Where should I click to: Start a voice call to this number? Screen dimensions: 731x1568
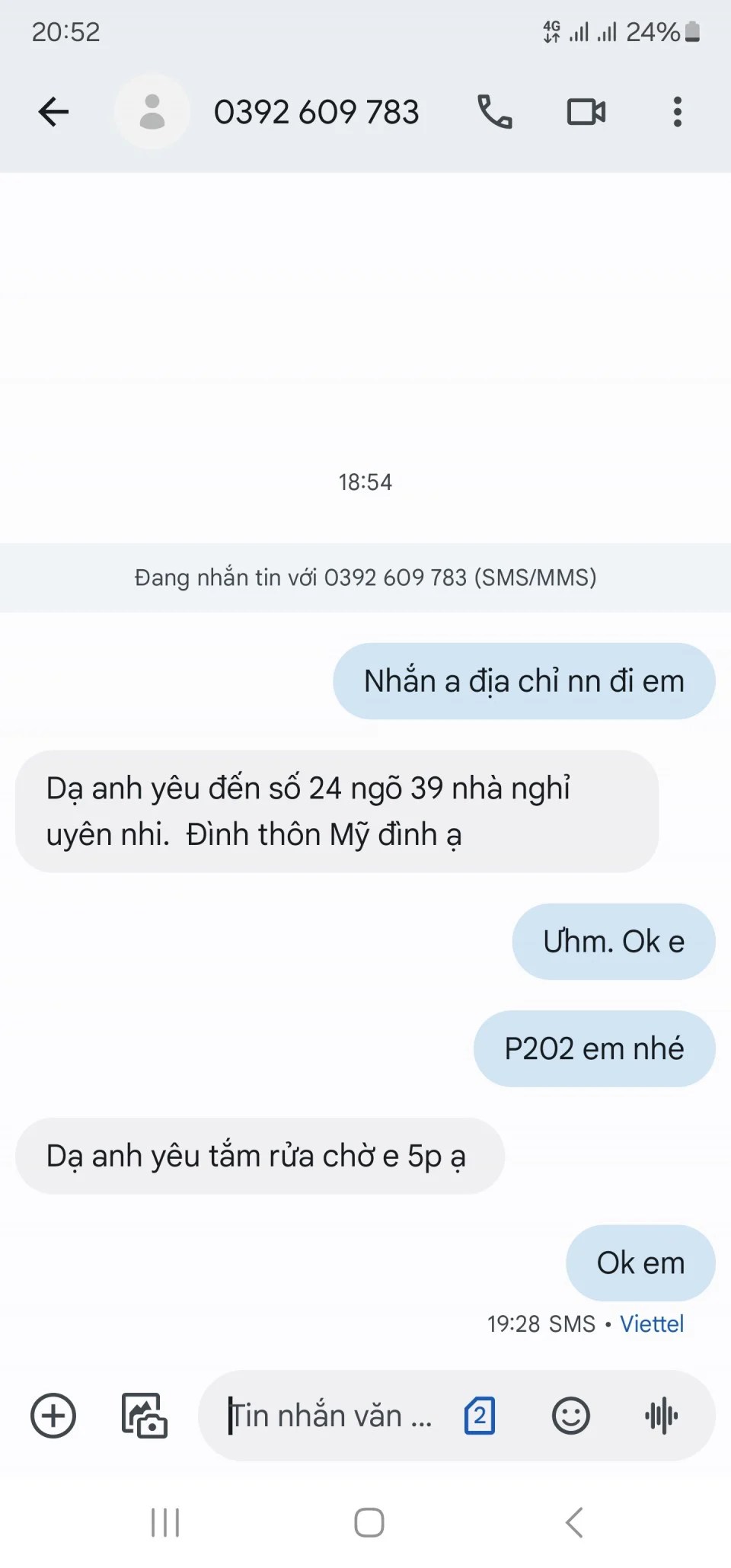click(495, 112)
